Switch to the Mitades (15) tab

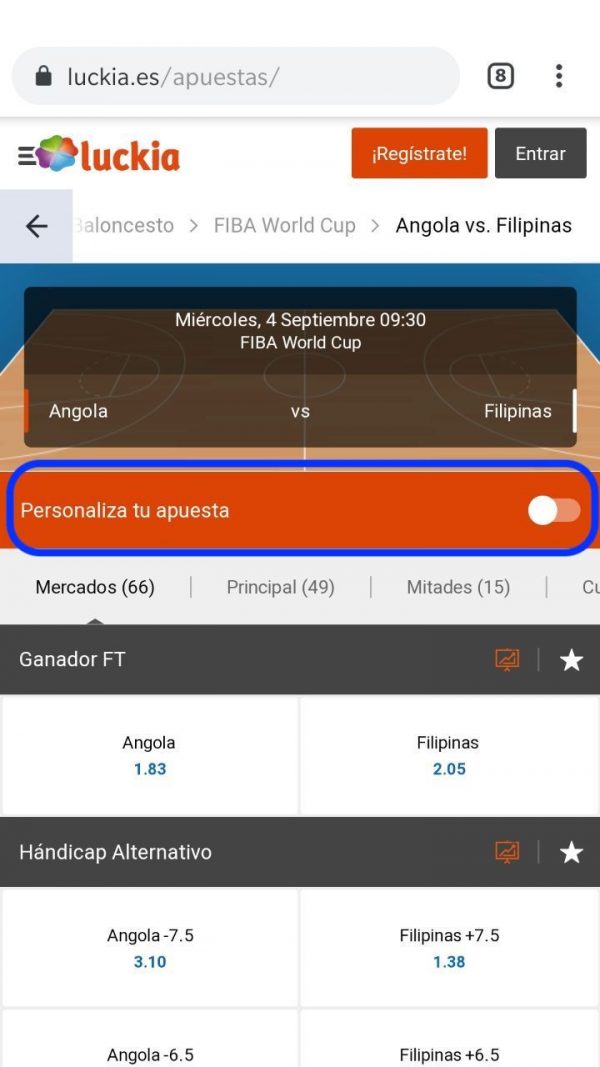459,587
